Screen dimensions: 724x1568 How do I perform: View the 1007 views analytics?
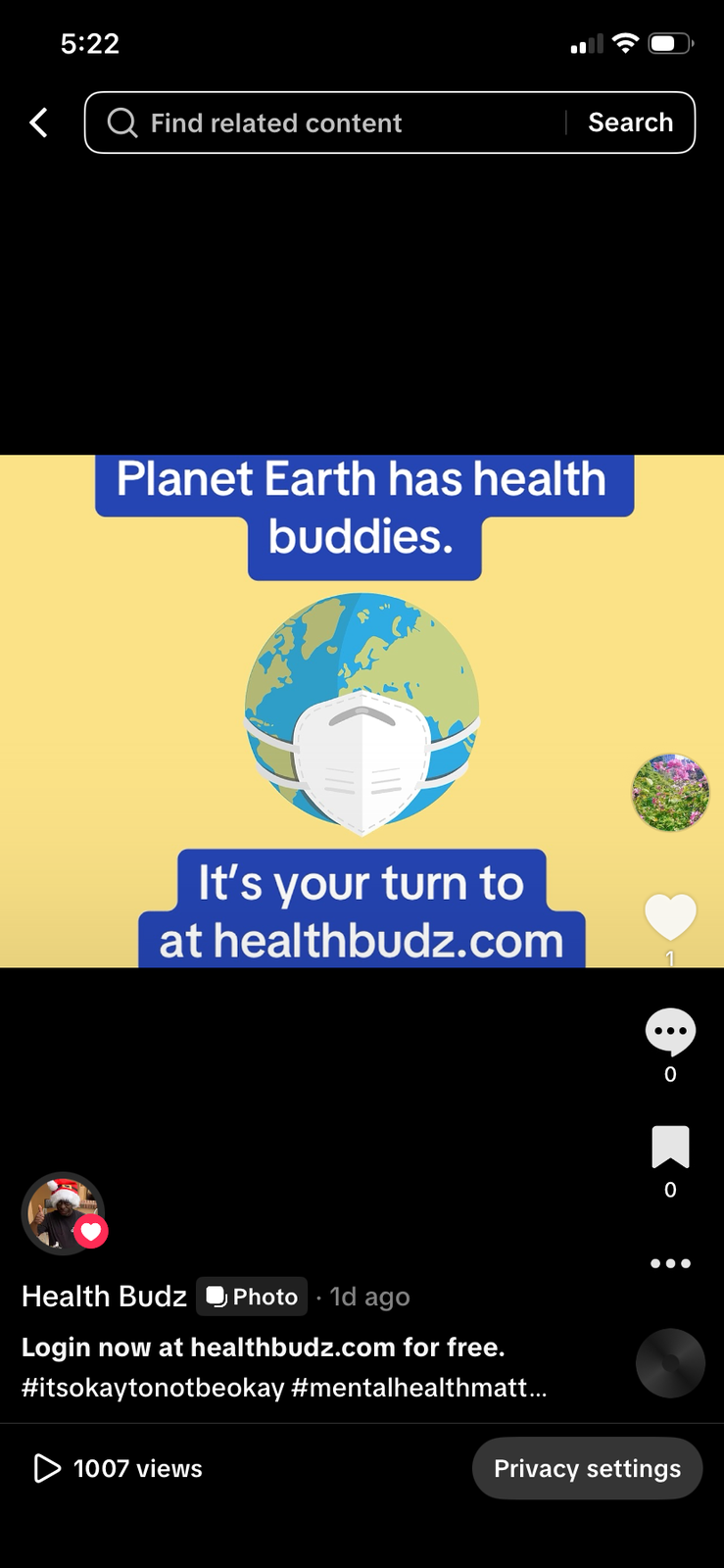pyautogui.click(x=119, y=1468)
